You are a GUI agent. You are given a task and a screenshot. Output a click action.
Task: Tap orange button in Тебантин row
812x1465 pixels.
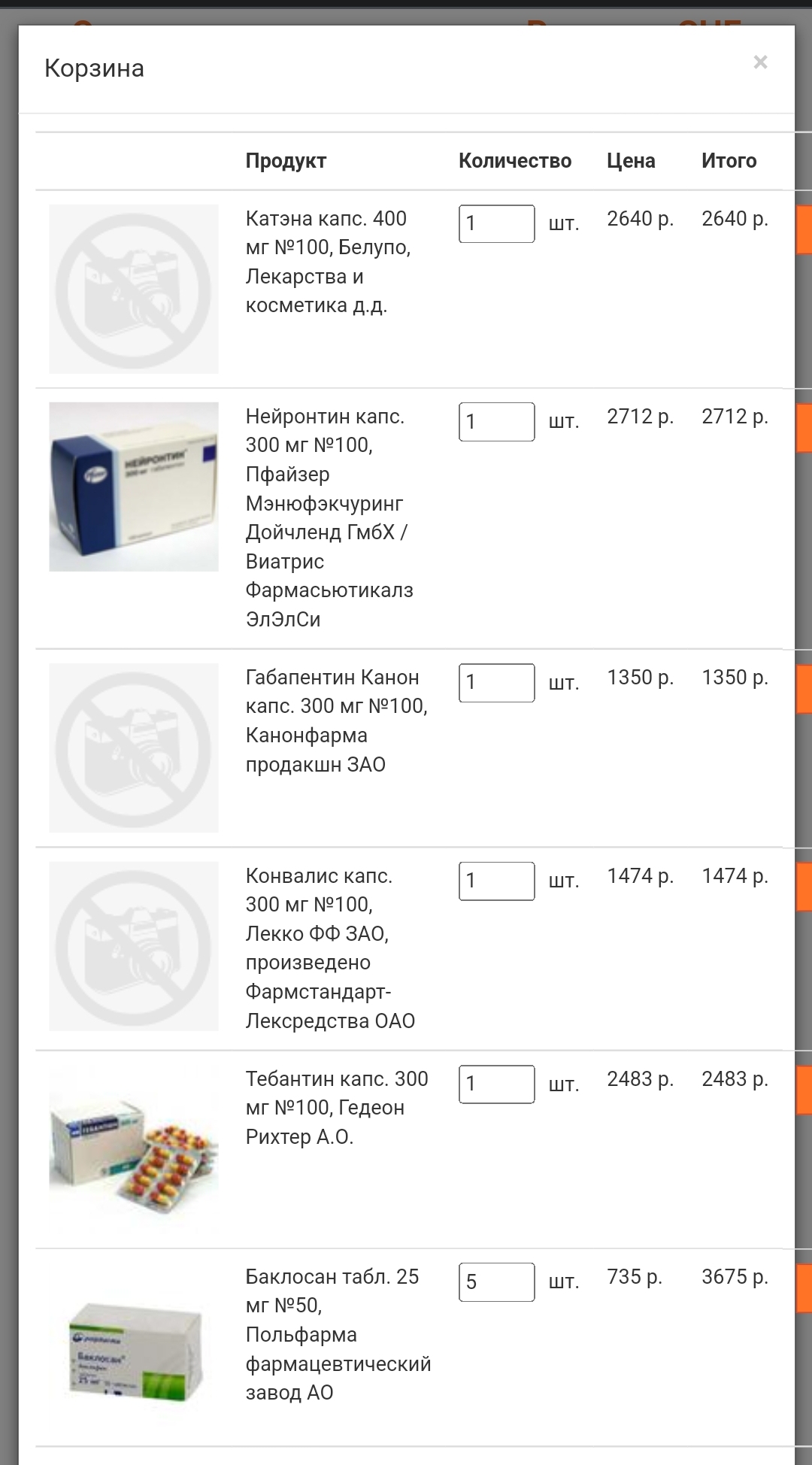pos(804,1090)
